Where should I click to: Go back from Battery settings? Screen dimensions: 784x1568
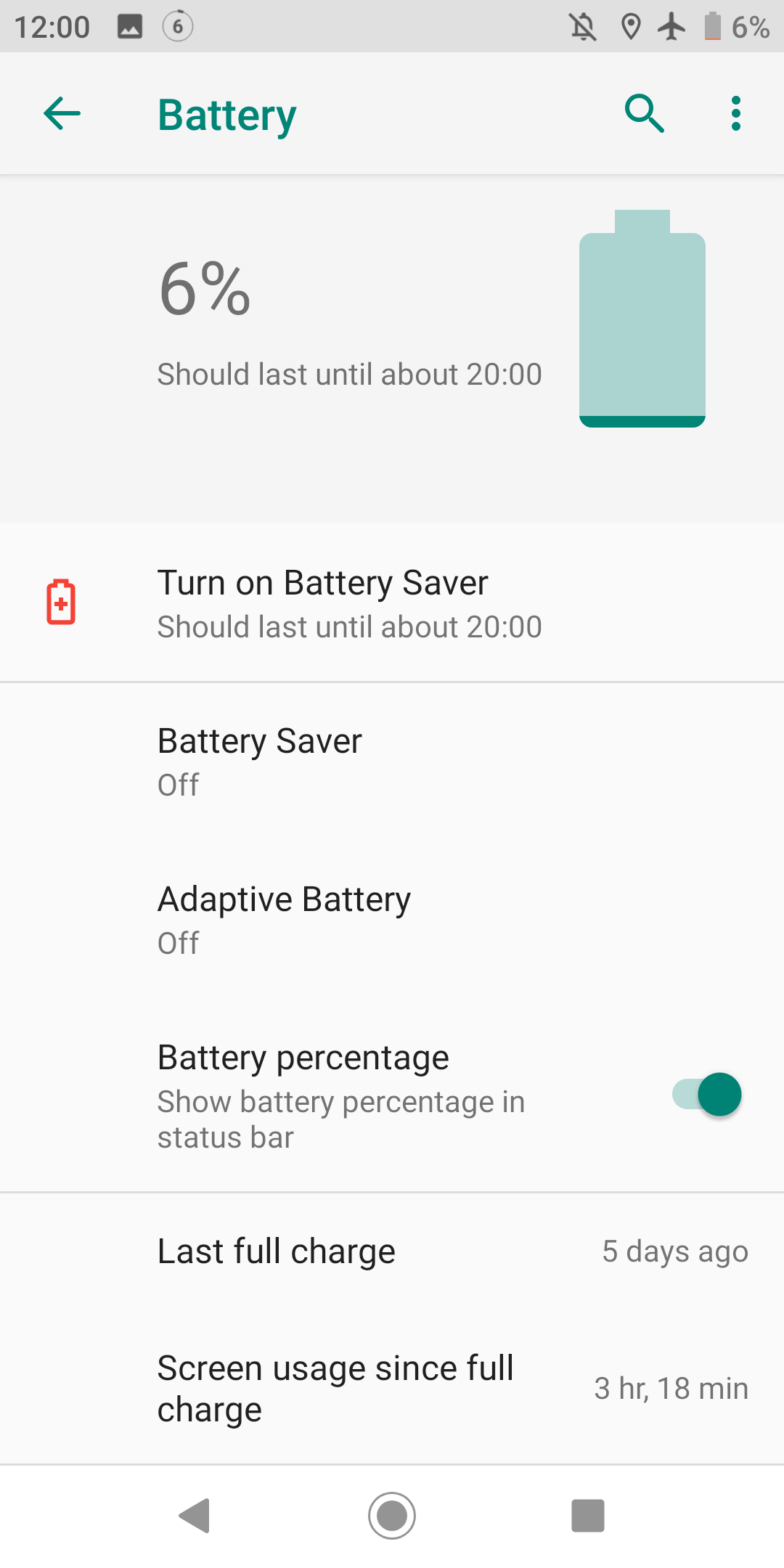point(62,114)
